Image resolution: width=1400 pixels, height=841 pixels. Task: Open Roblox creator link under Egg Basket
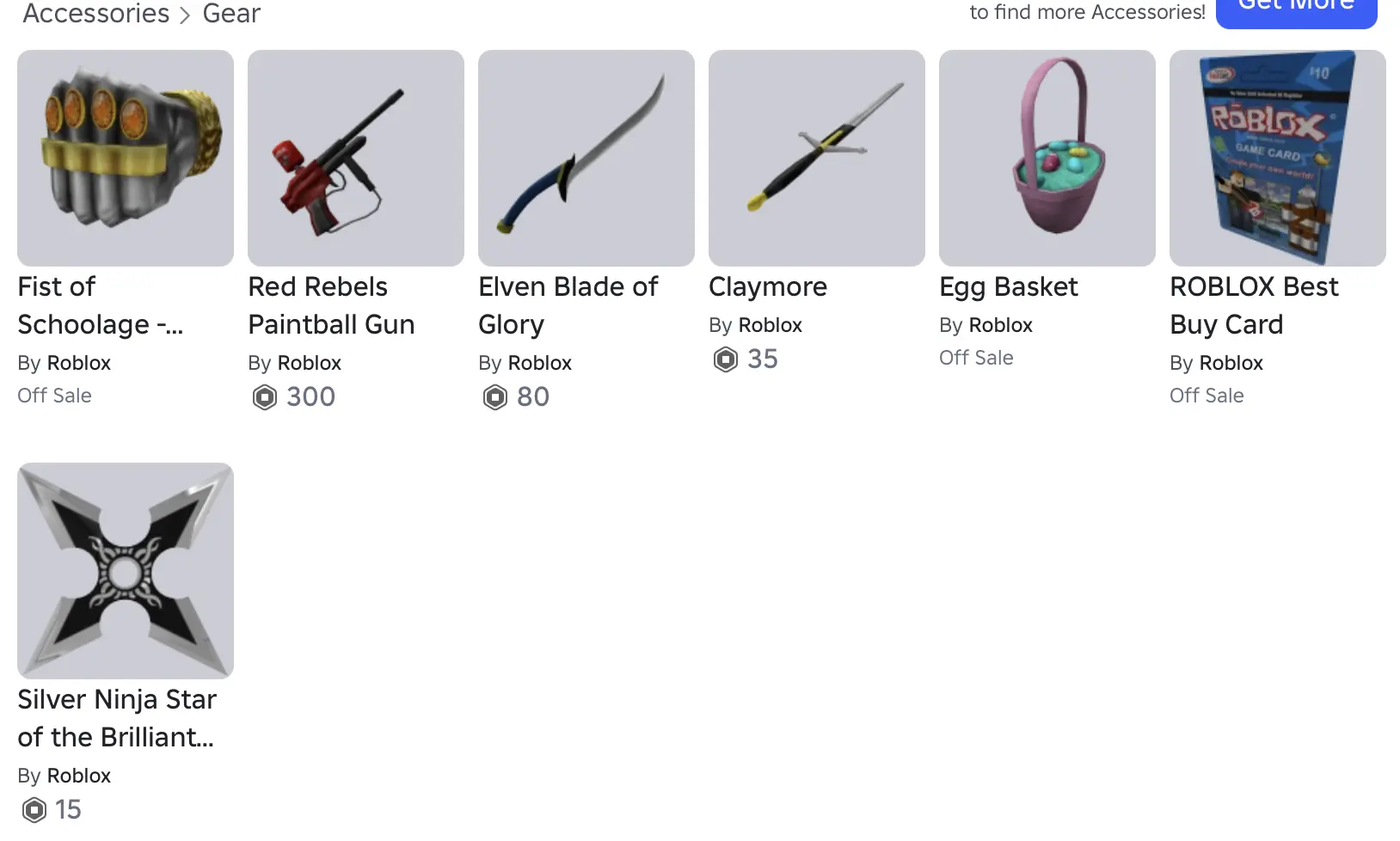coord(1000,325)
